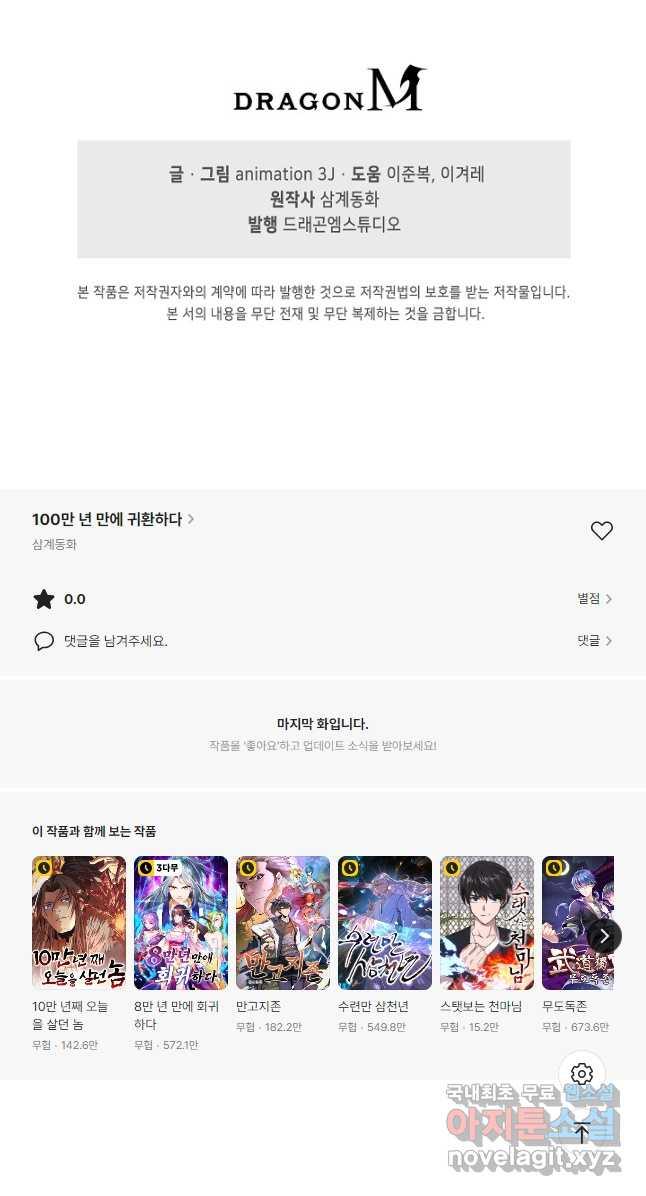Viewport: 646px width, 1196px height.
Task: Open the 댓글 comments section
Action: [x=594, y=640]
